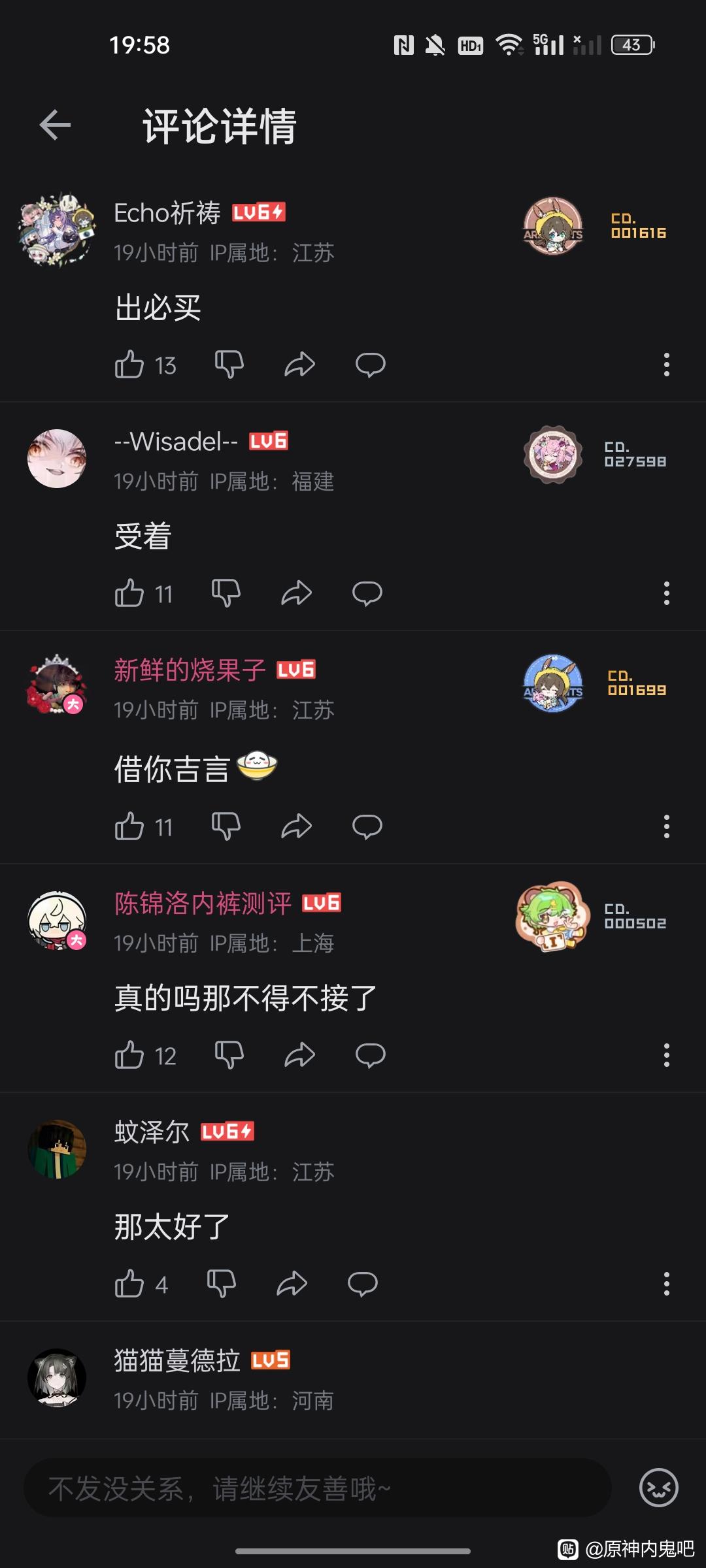Like Echo祈祷's comment

pos(129,365)
